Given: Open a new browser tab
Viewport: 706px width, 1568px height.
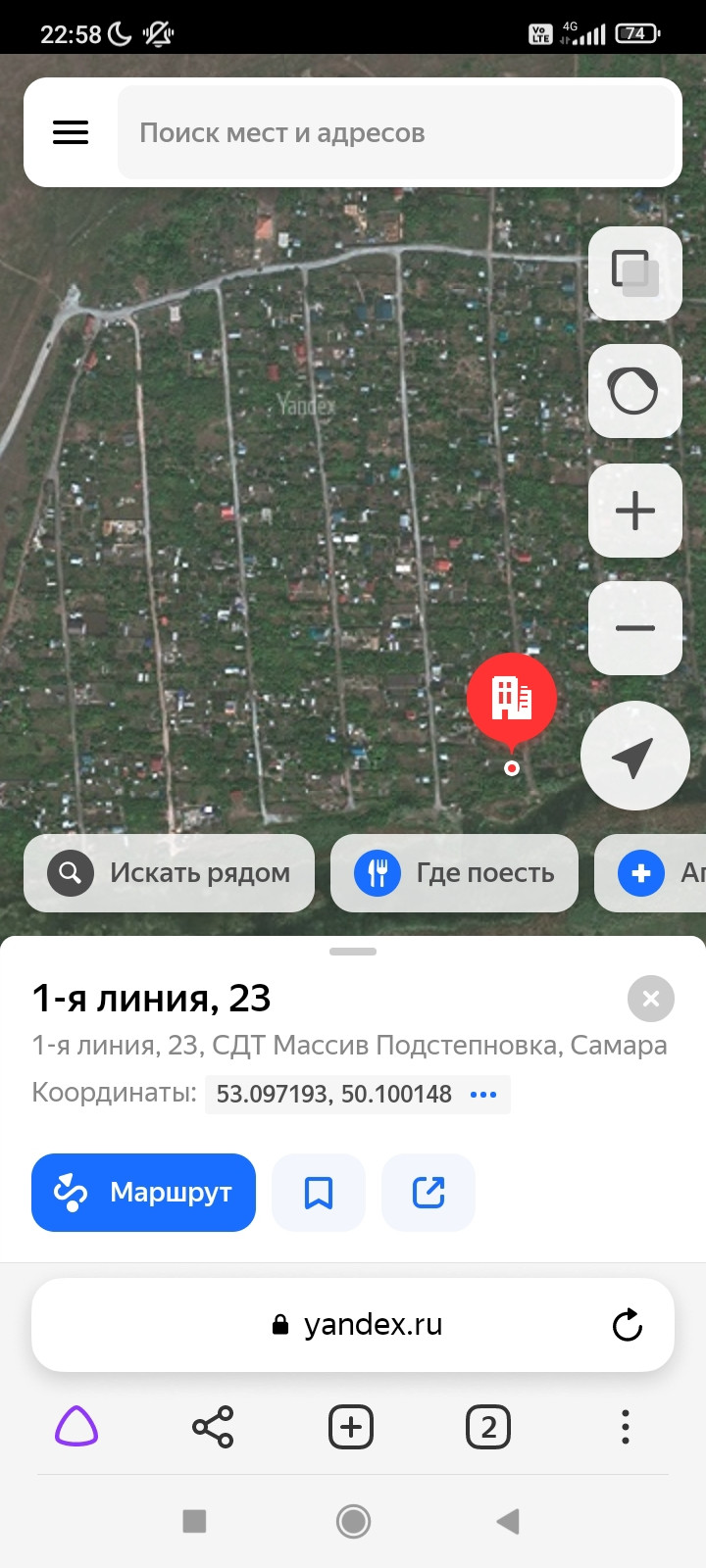Looking at the screenshot, I should click(351, 1427).
